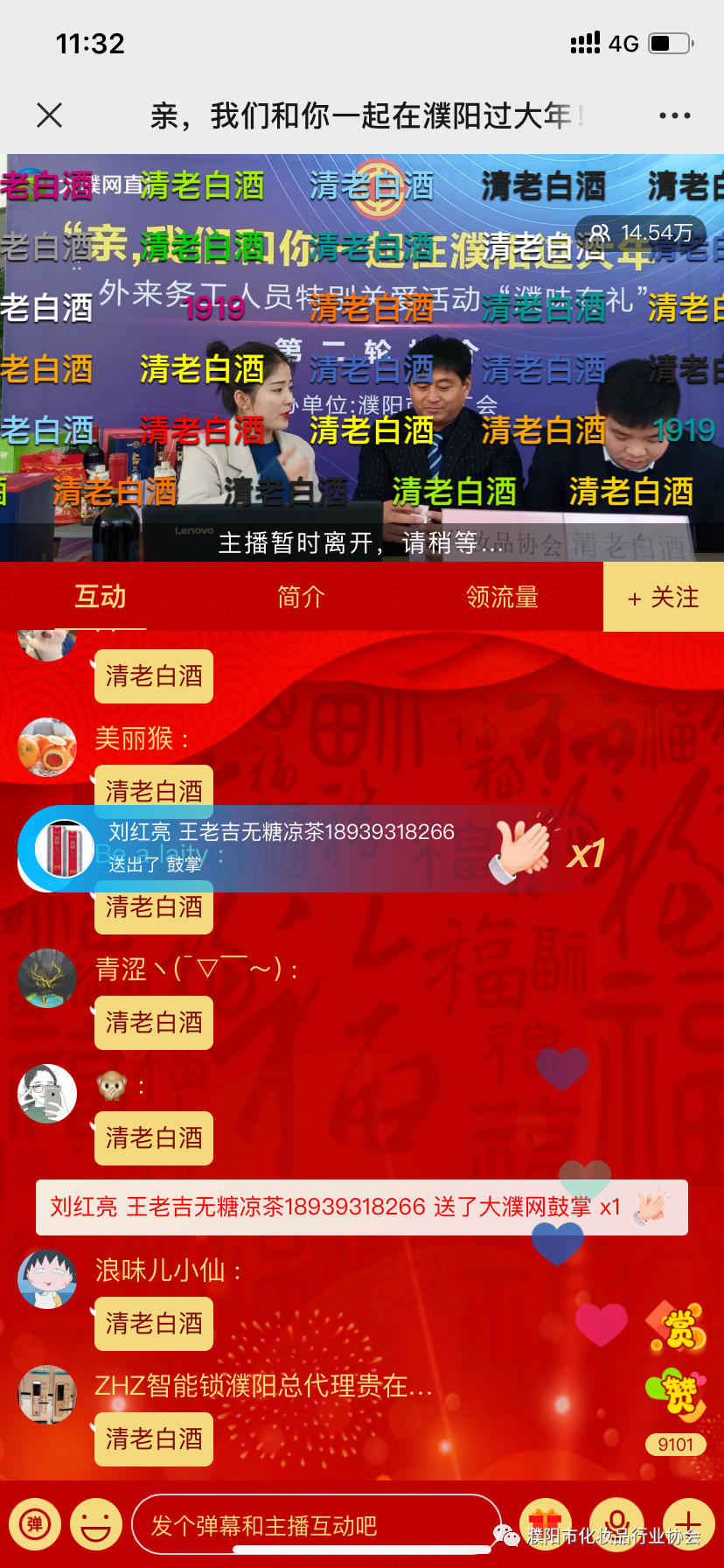Open the avatar icon beside the gift box
724x1568 pixels.
(616, 1522)
